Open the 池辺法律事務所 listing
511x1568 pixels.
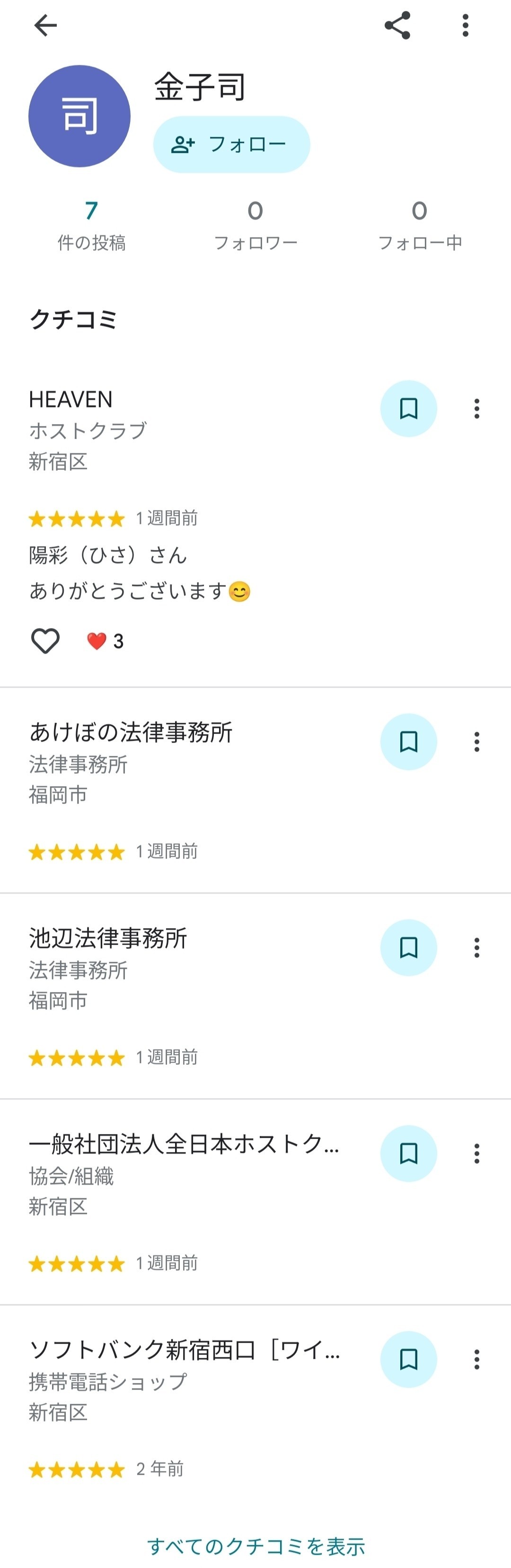[x=108, y=938]
